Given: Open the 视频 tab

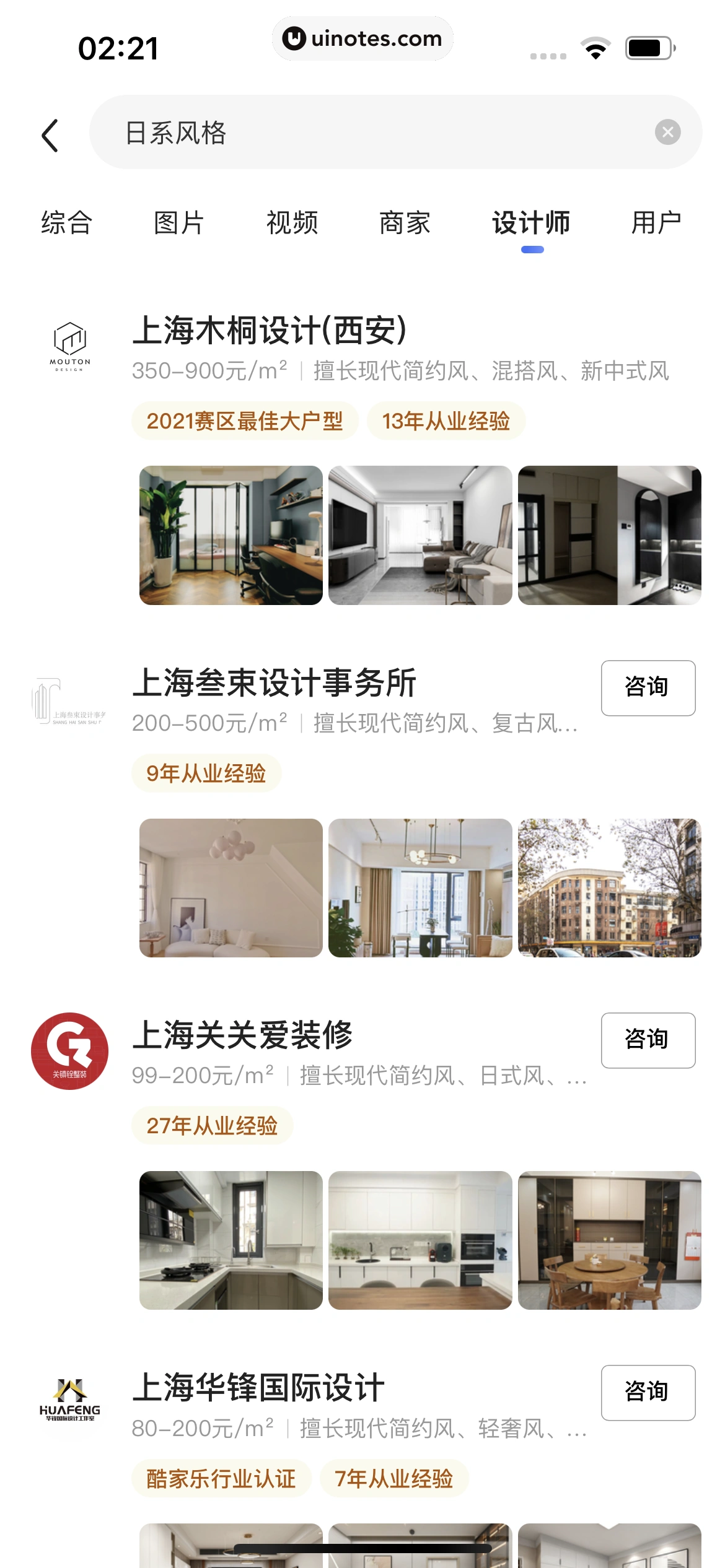Looking at the screenshot, I should coord(292,223).
